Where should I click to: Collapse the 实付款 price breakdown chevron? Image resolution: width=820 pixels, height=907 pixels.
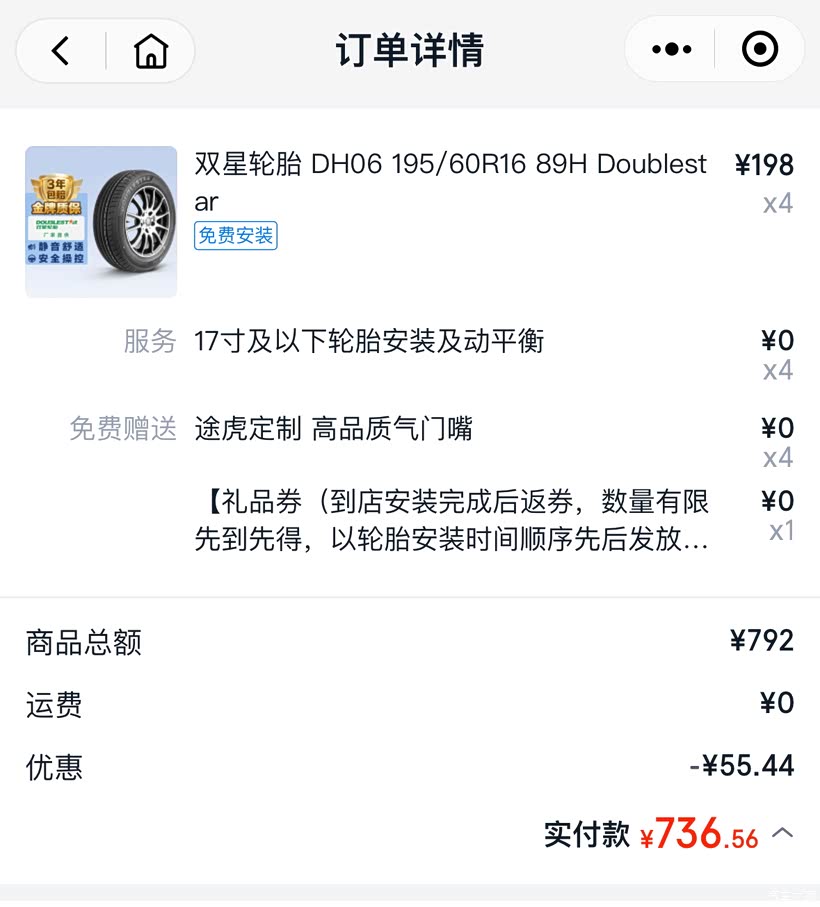782,833
